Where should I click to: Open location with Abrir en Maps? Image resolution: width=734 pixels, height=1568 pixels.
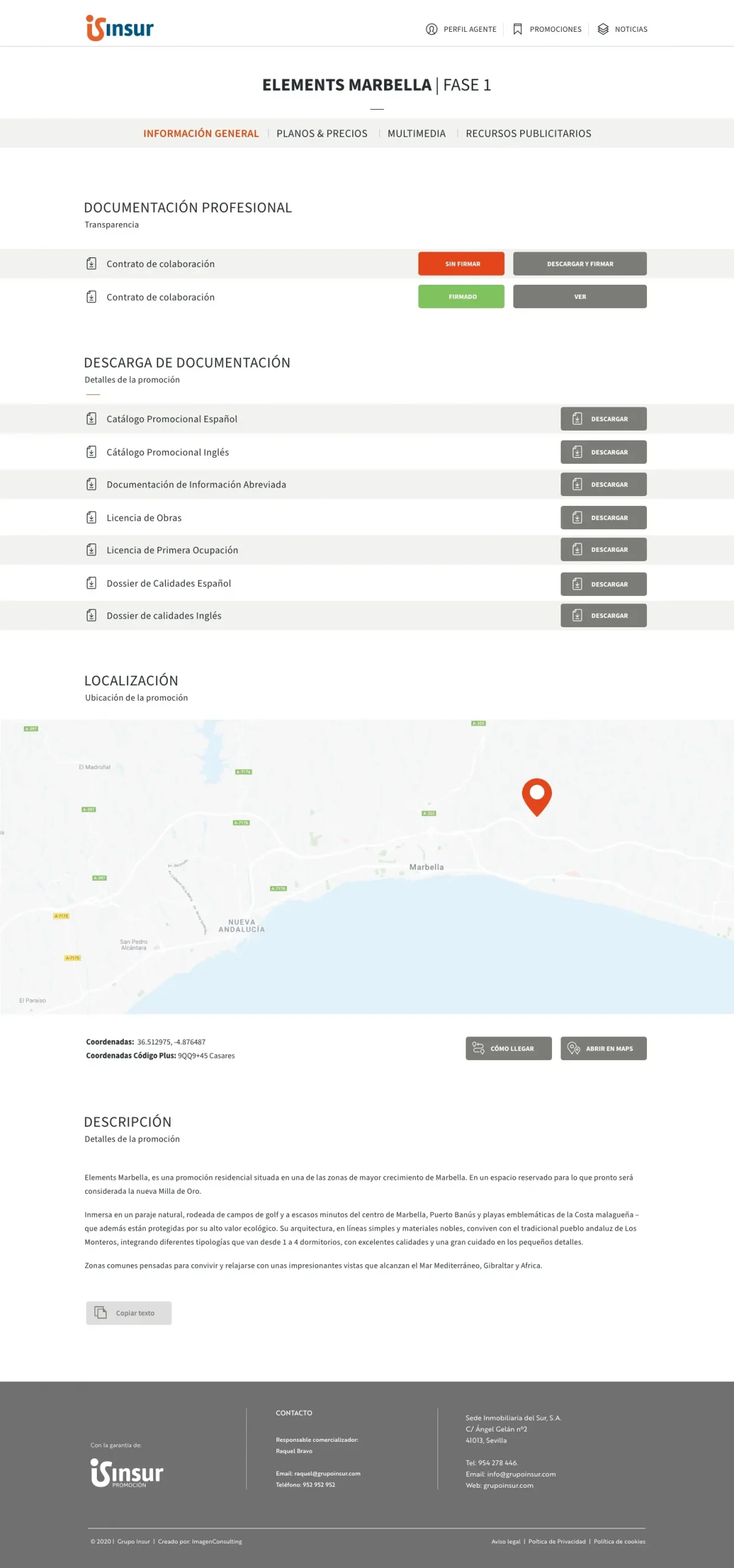603,1049
